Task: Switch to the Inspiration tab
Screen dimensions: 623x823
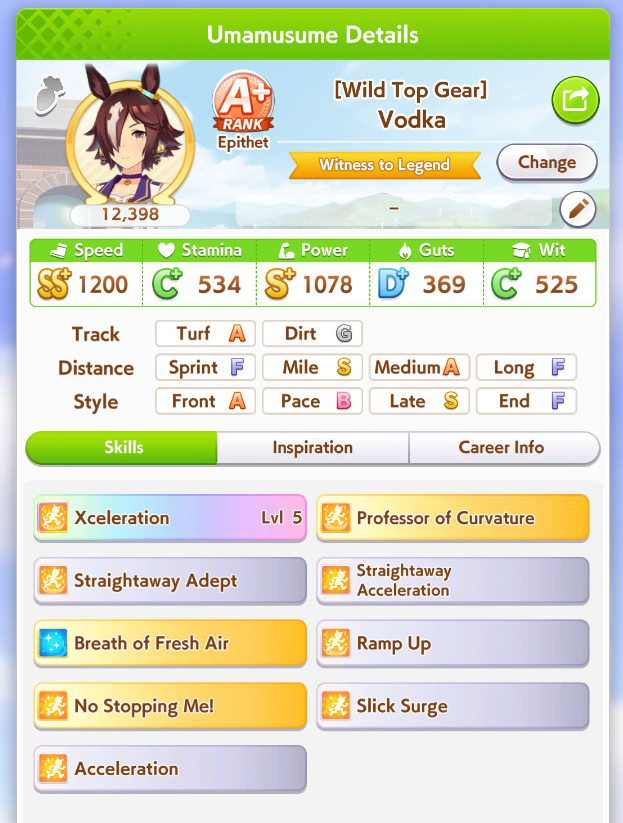Action: (312, 448)
